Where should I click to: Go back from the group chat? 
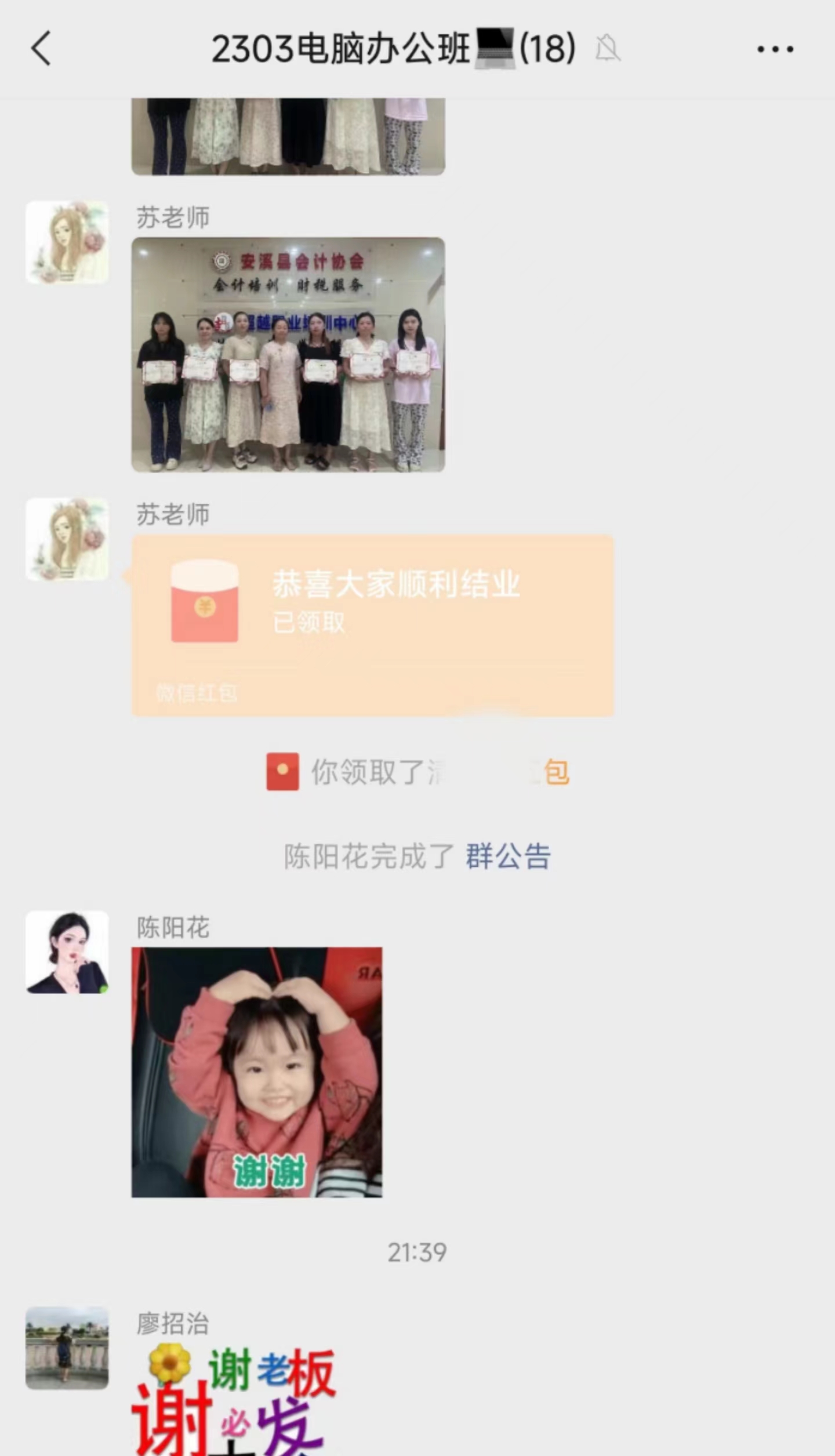[41, 49]
